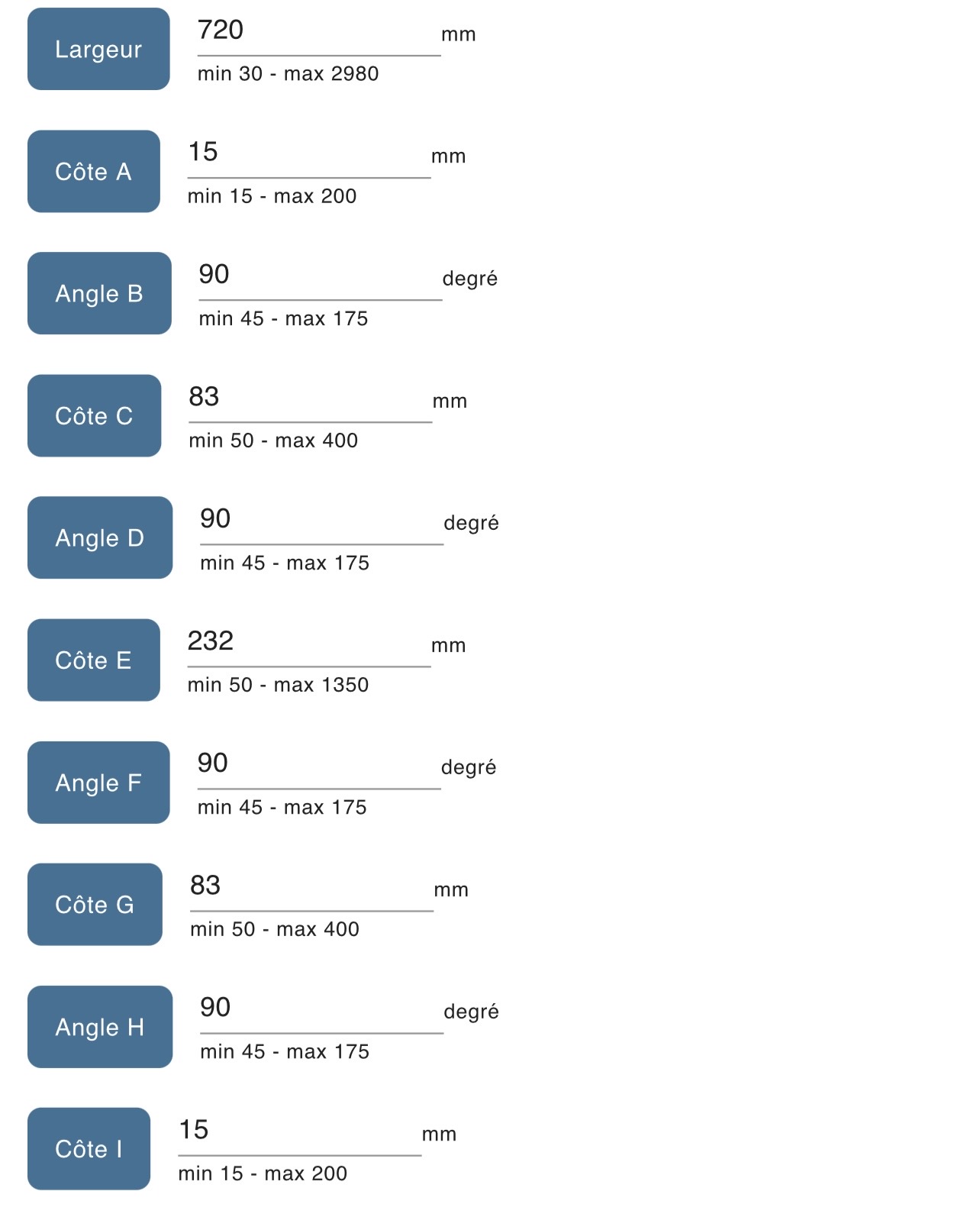Edit the Côte I field value
Viewport: 980px width, 1217px height.
pyautogui.click(x=299, y=1131)
